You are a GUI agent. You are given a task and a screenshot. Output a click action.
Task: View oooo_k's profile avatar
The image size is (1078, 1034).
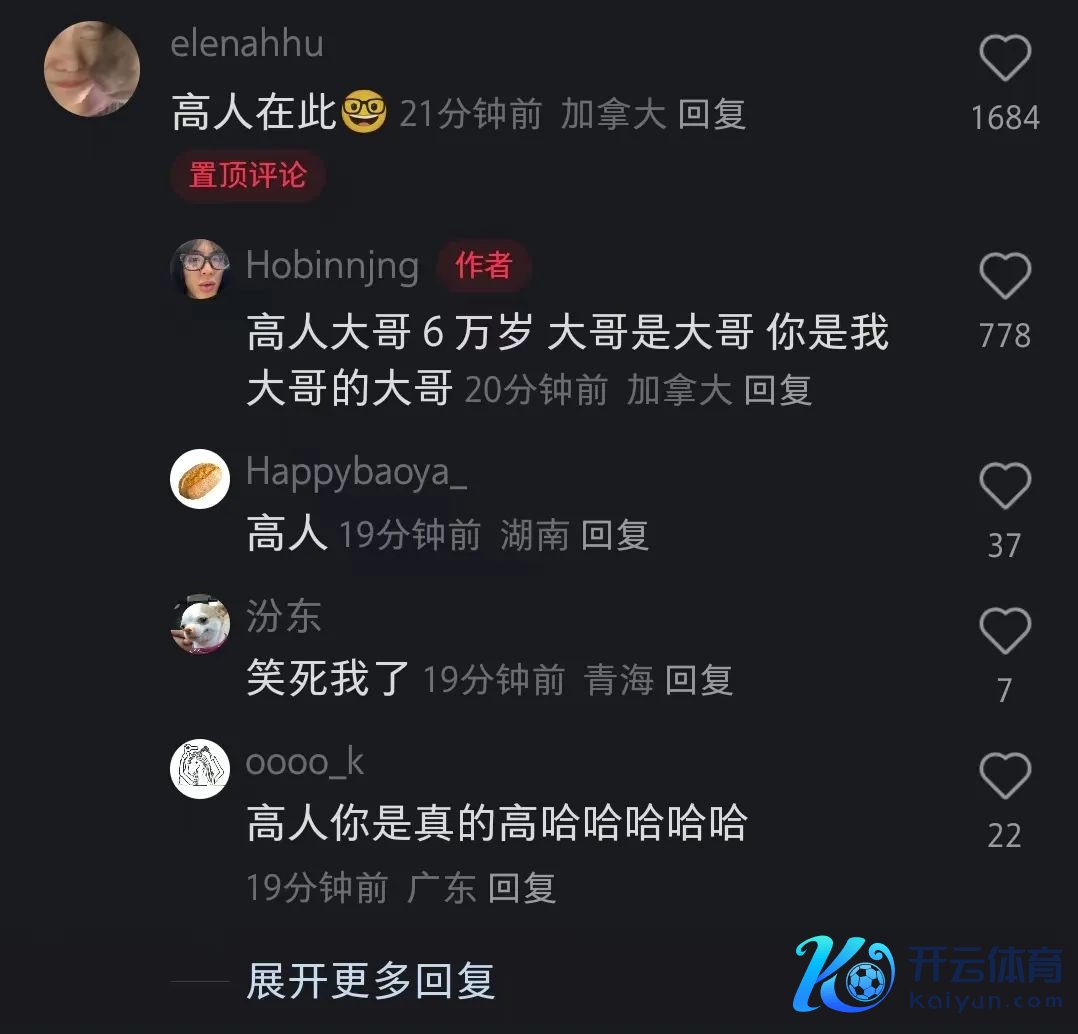coord(201,769)
